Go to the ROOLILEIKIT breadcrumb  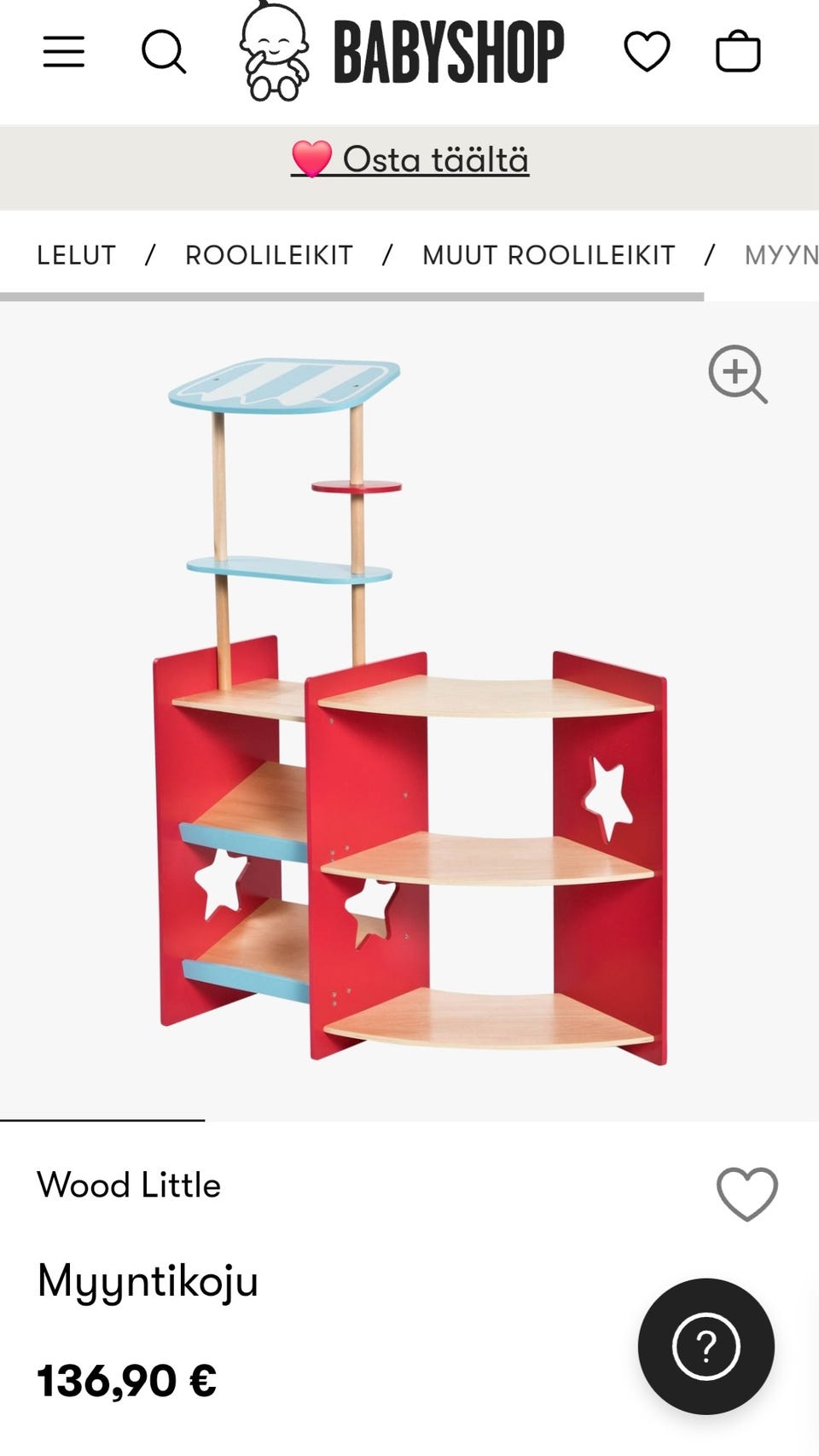269,255
